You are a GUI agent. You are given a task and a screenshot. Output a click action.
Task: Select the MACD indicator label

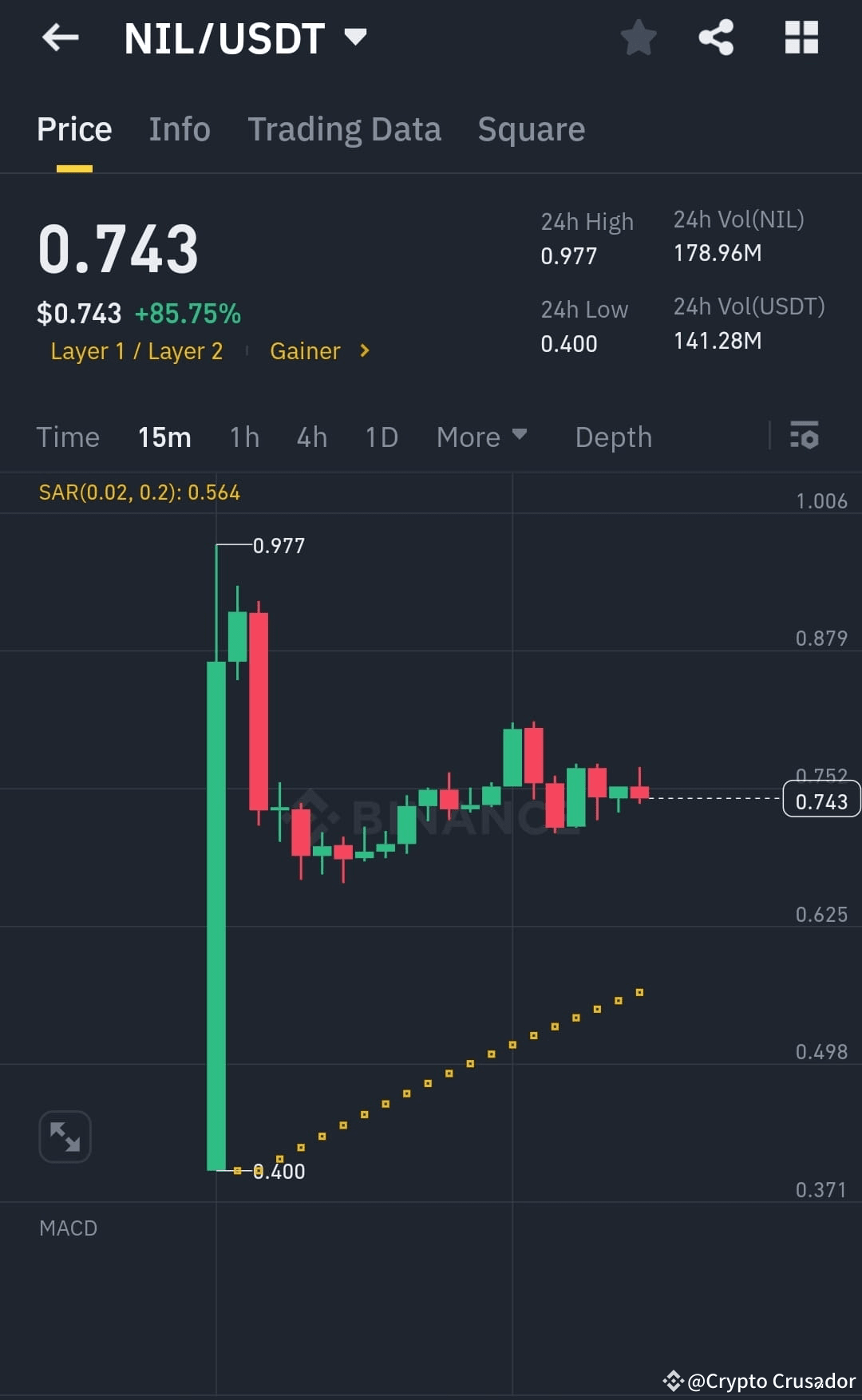(x=68, y=1228)
